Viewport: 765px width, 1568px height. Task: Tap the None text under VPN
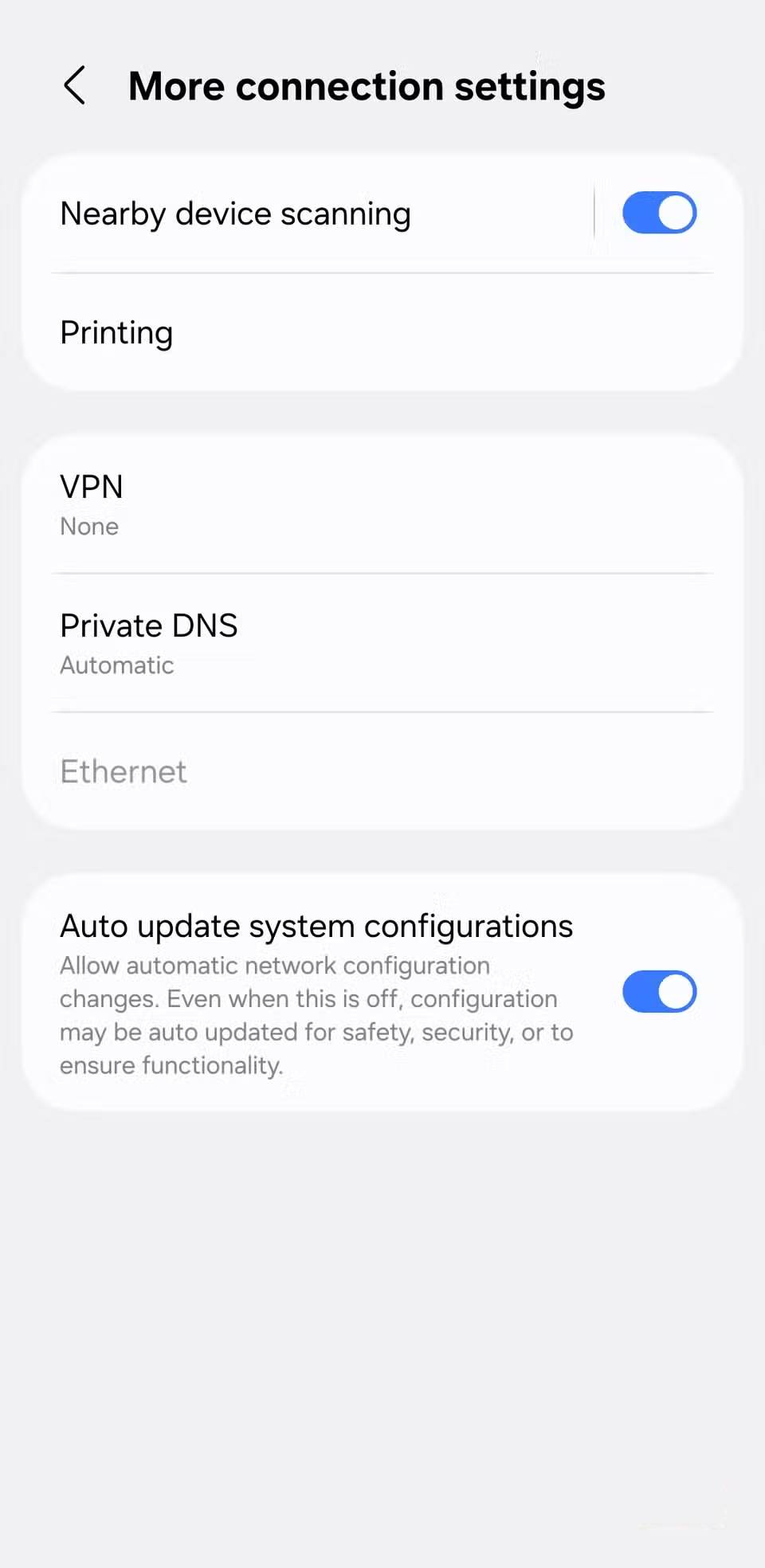click(x=88, y=526)
